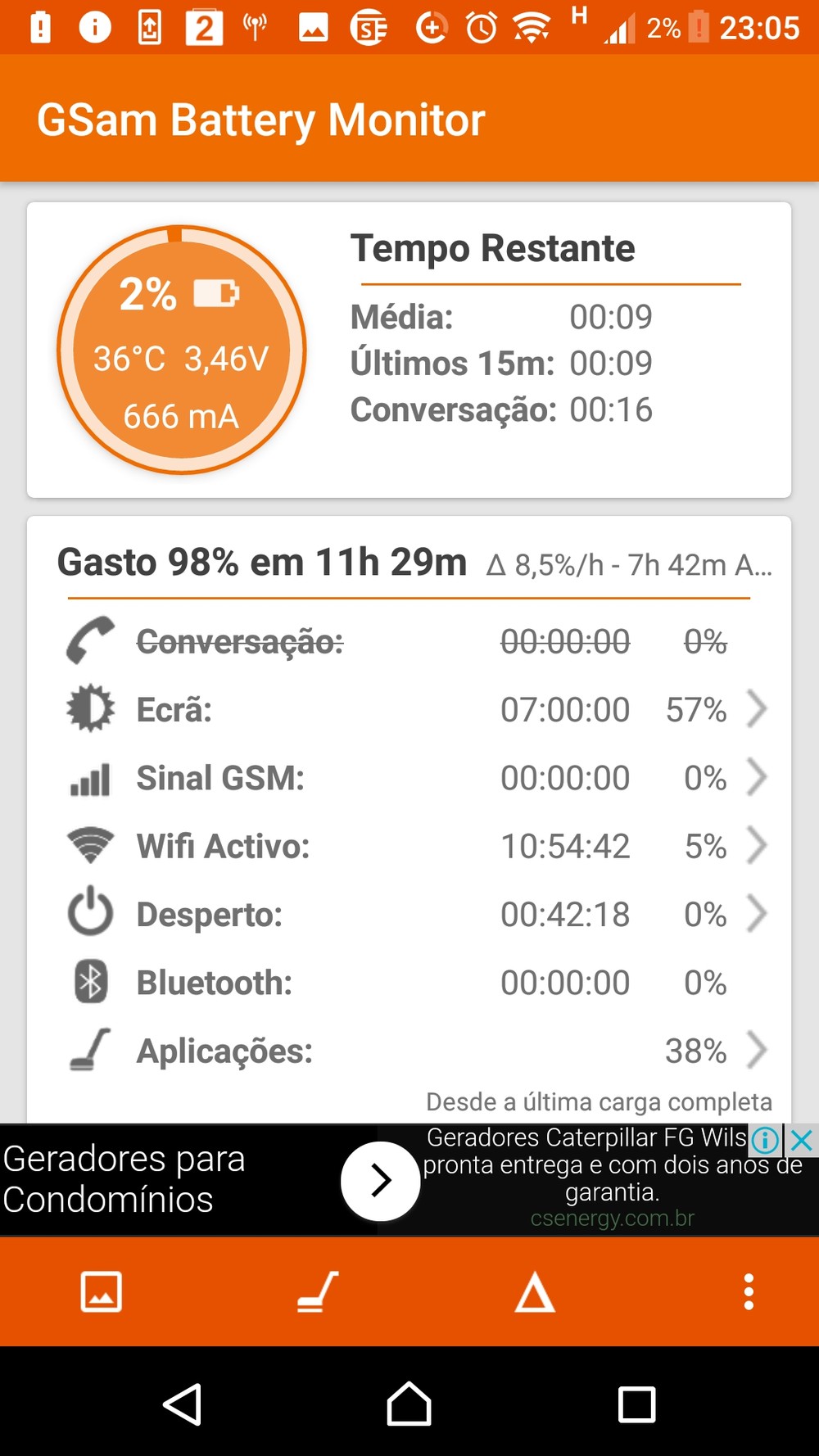This screenshot has width=819, height=1456.
Task: Close the Geradores ad banner
Action: [803, 1139]
